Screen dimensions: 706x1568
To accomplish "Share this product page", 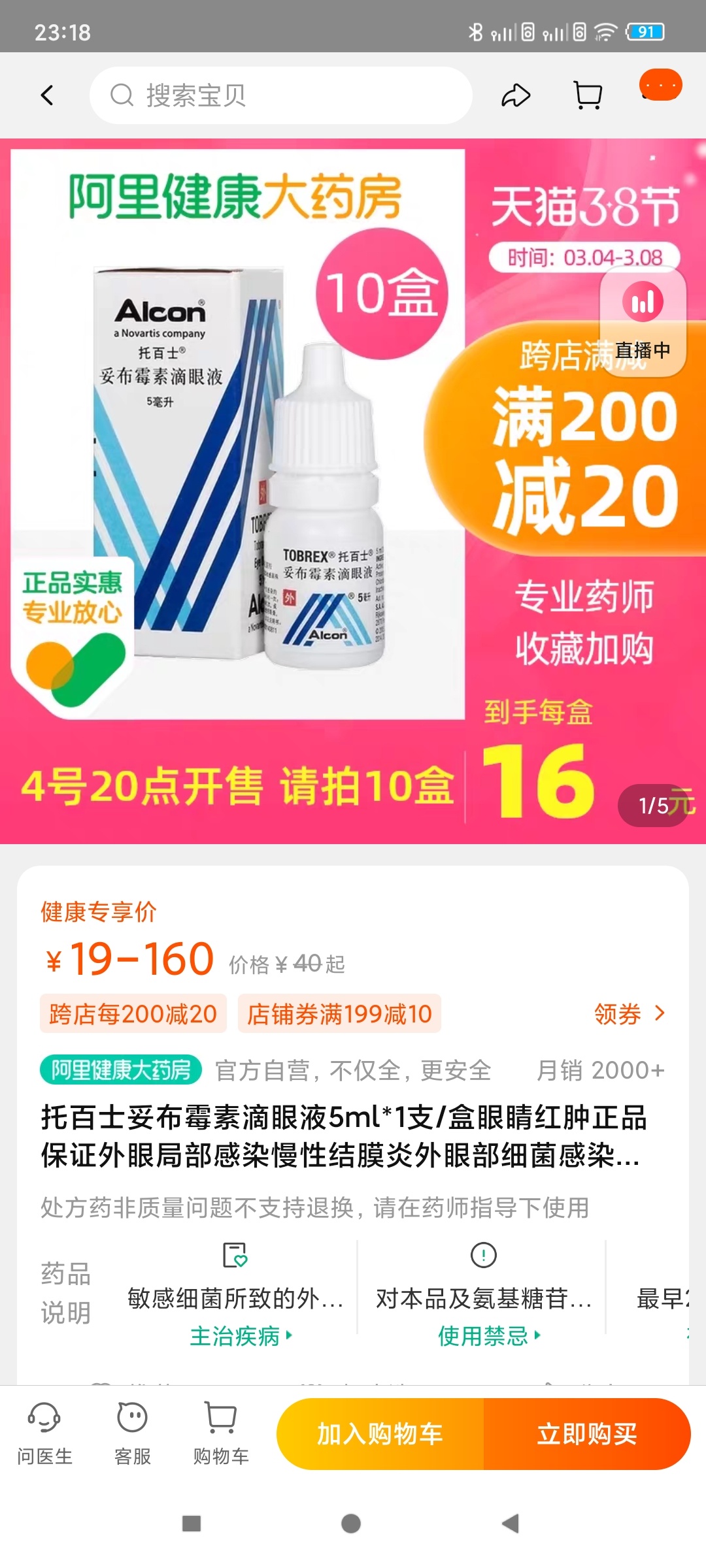I will [516, 95].
